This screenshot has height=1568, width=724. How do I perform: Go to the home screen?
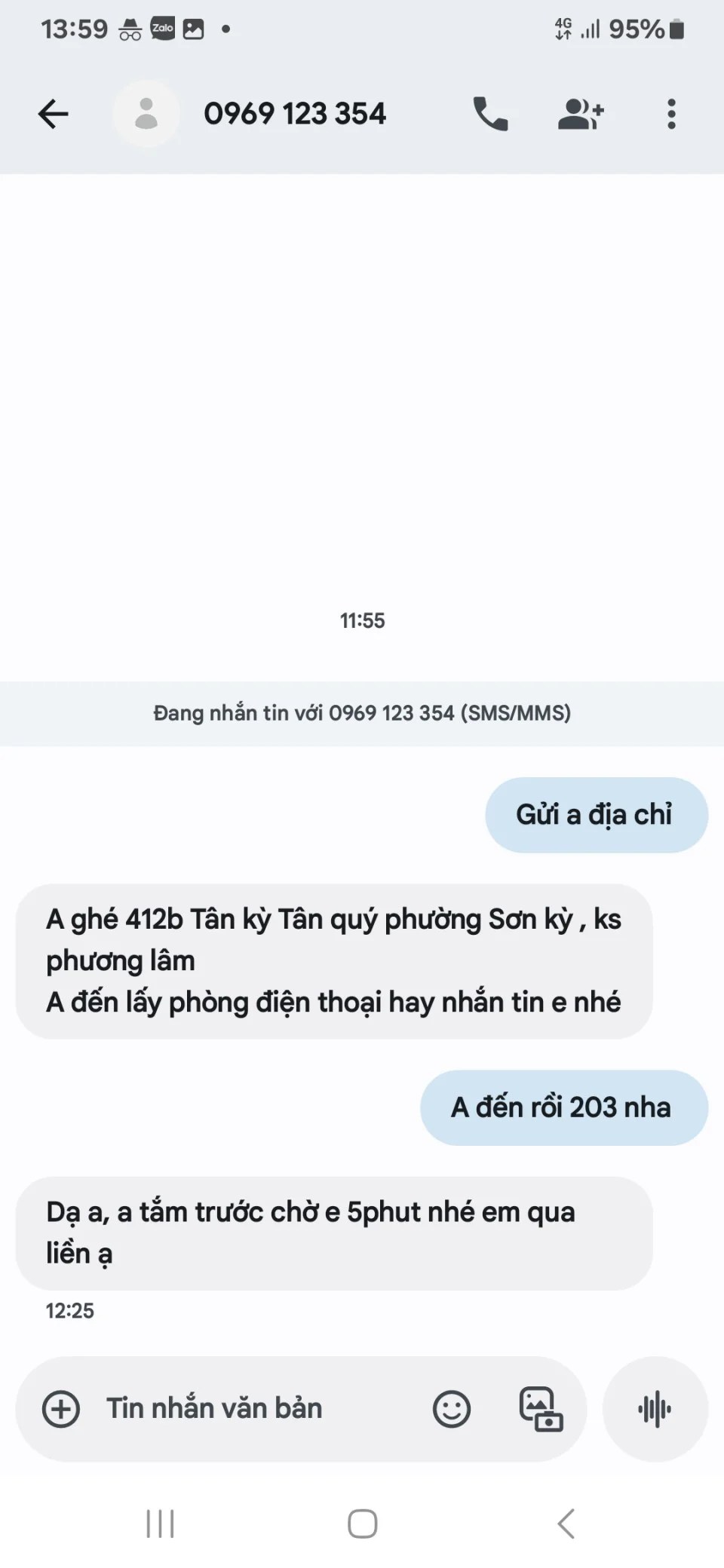(x=362, y=1524)
